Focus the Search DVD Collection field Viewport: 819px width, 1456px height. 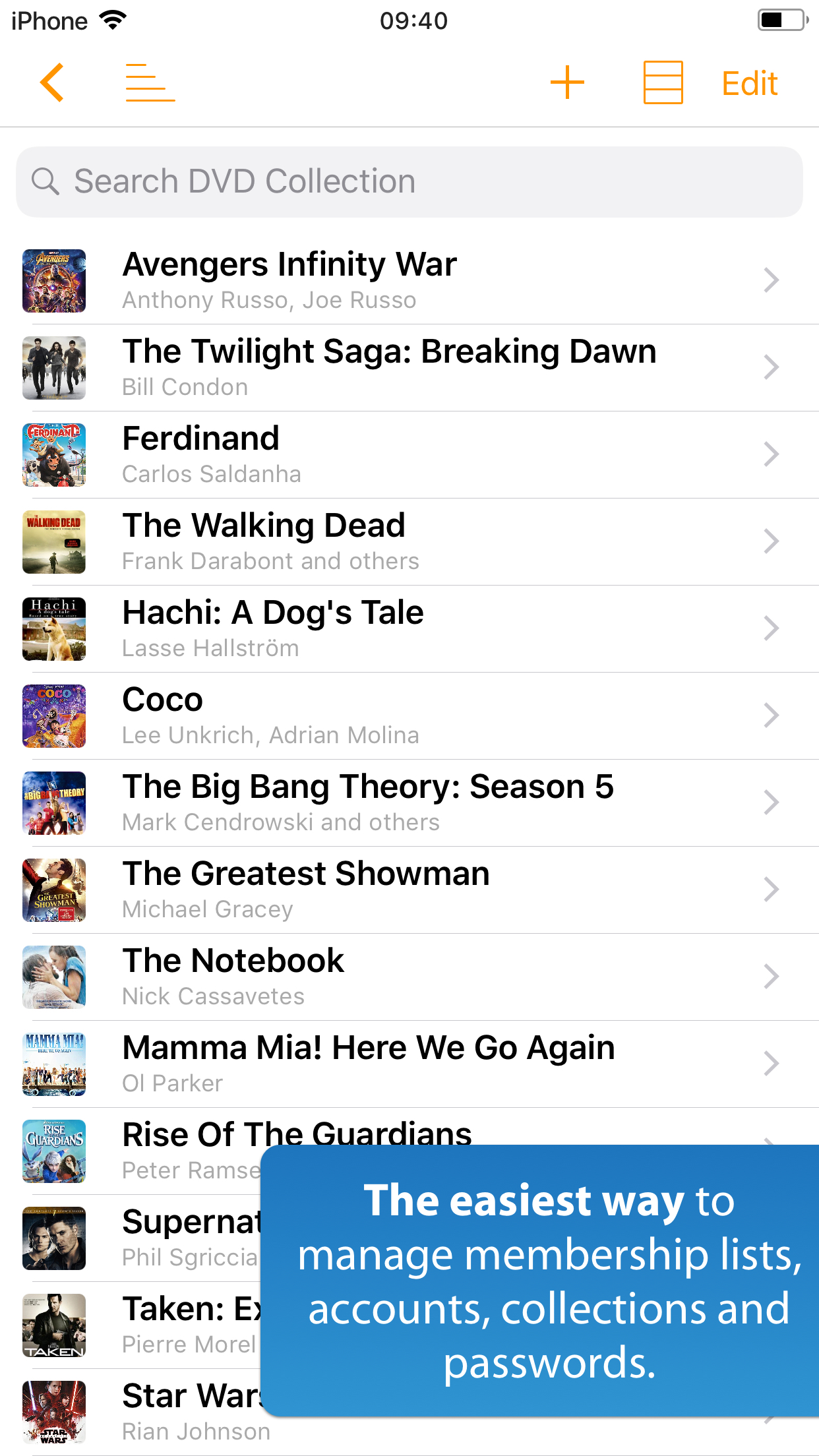tap(409, 182)
